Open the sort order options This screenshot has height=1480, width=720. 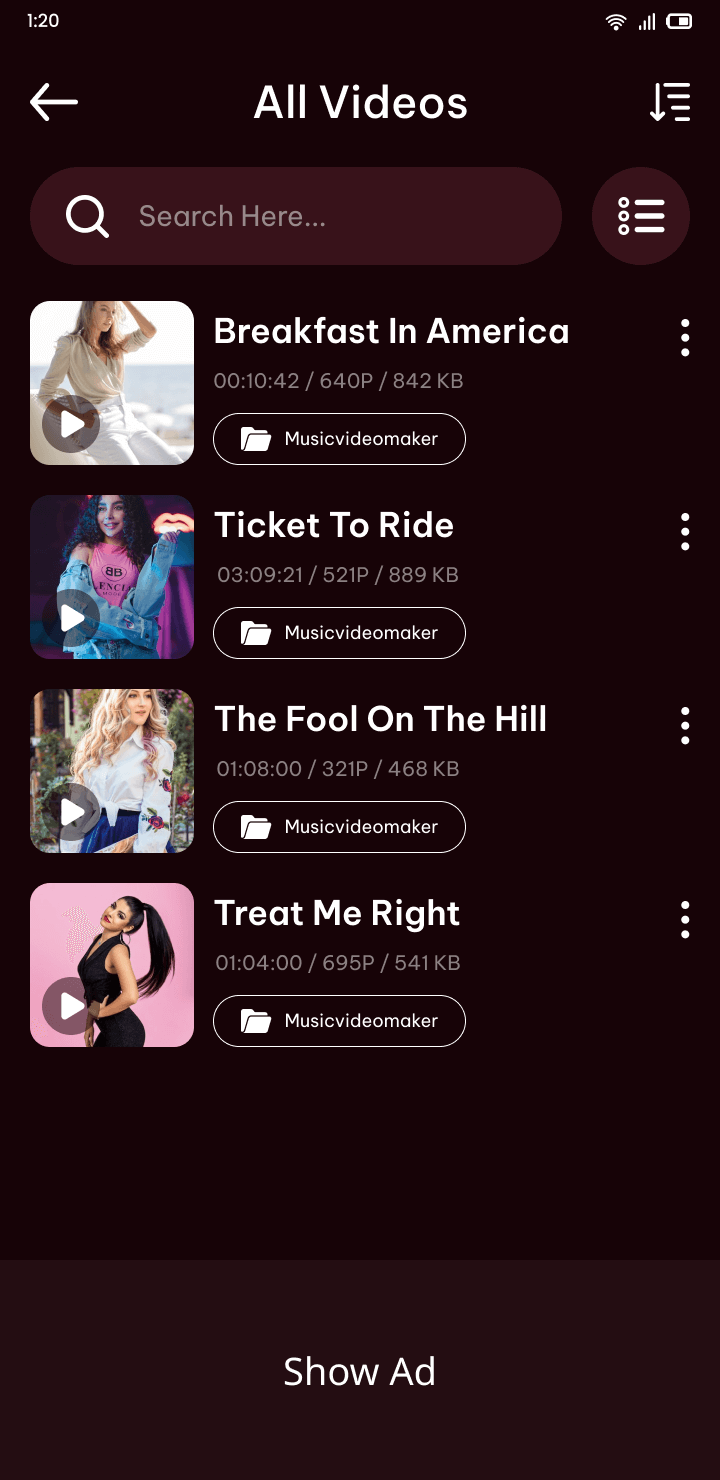point(669,102)
